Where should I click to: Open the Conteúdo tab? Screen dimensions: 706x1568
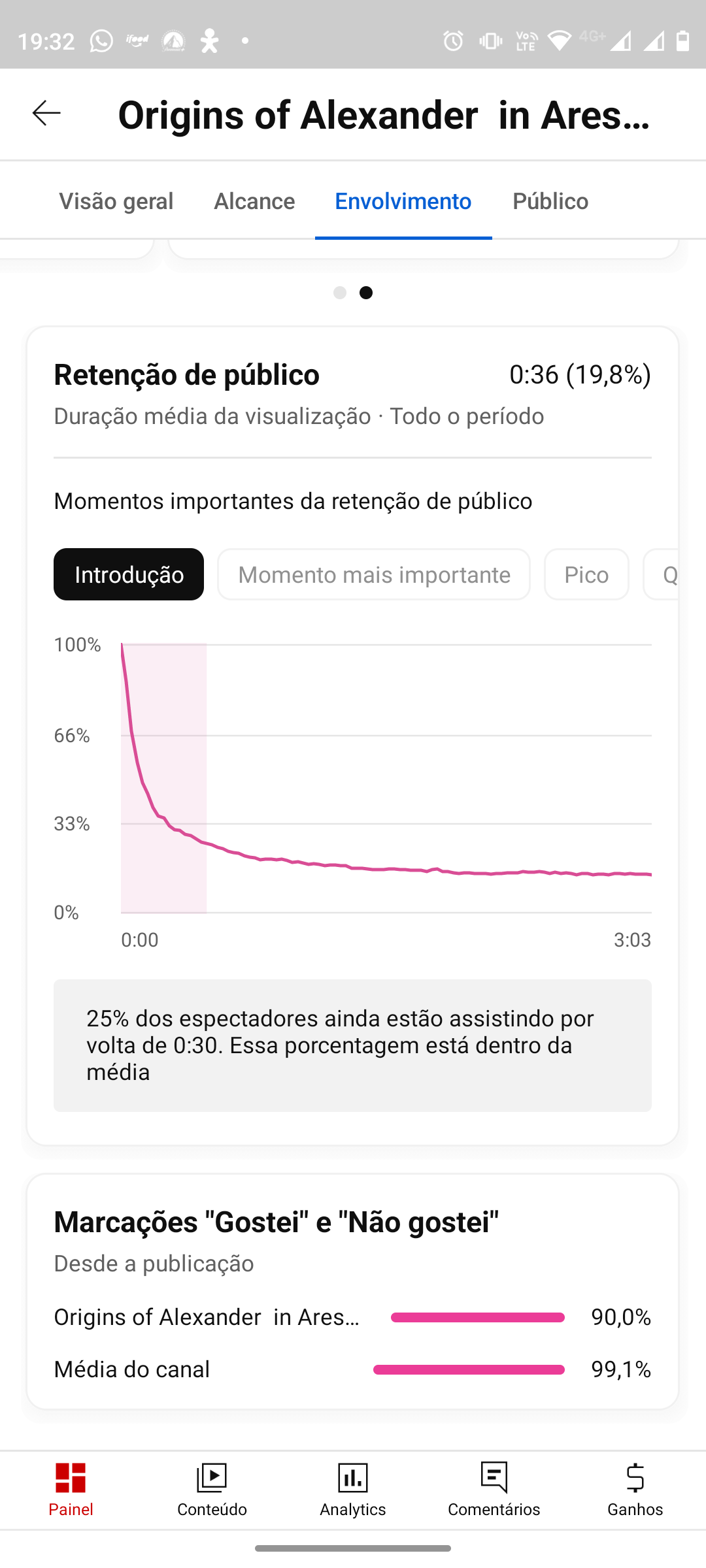[x=212, y=1490]
